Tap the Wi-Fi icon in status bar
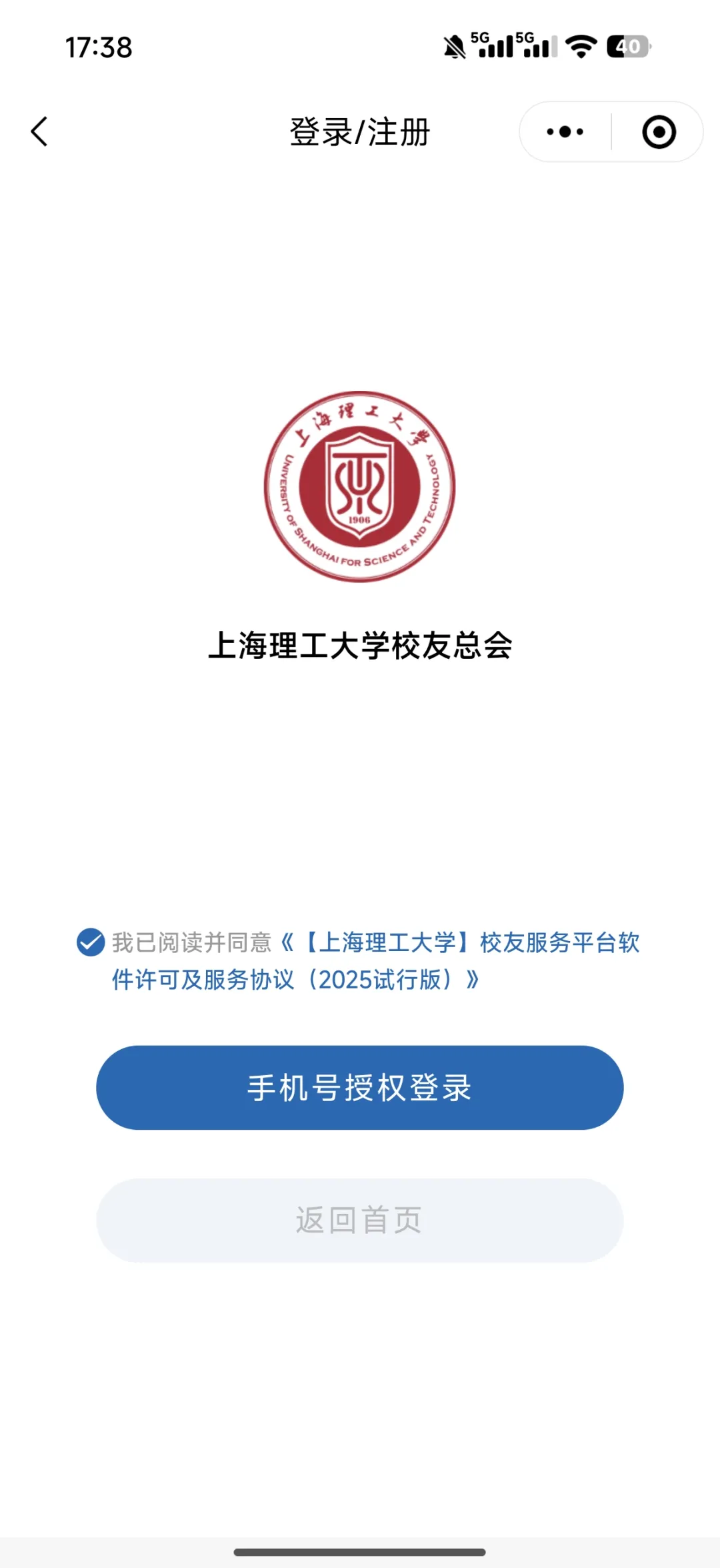 click(581, 47)
